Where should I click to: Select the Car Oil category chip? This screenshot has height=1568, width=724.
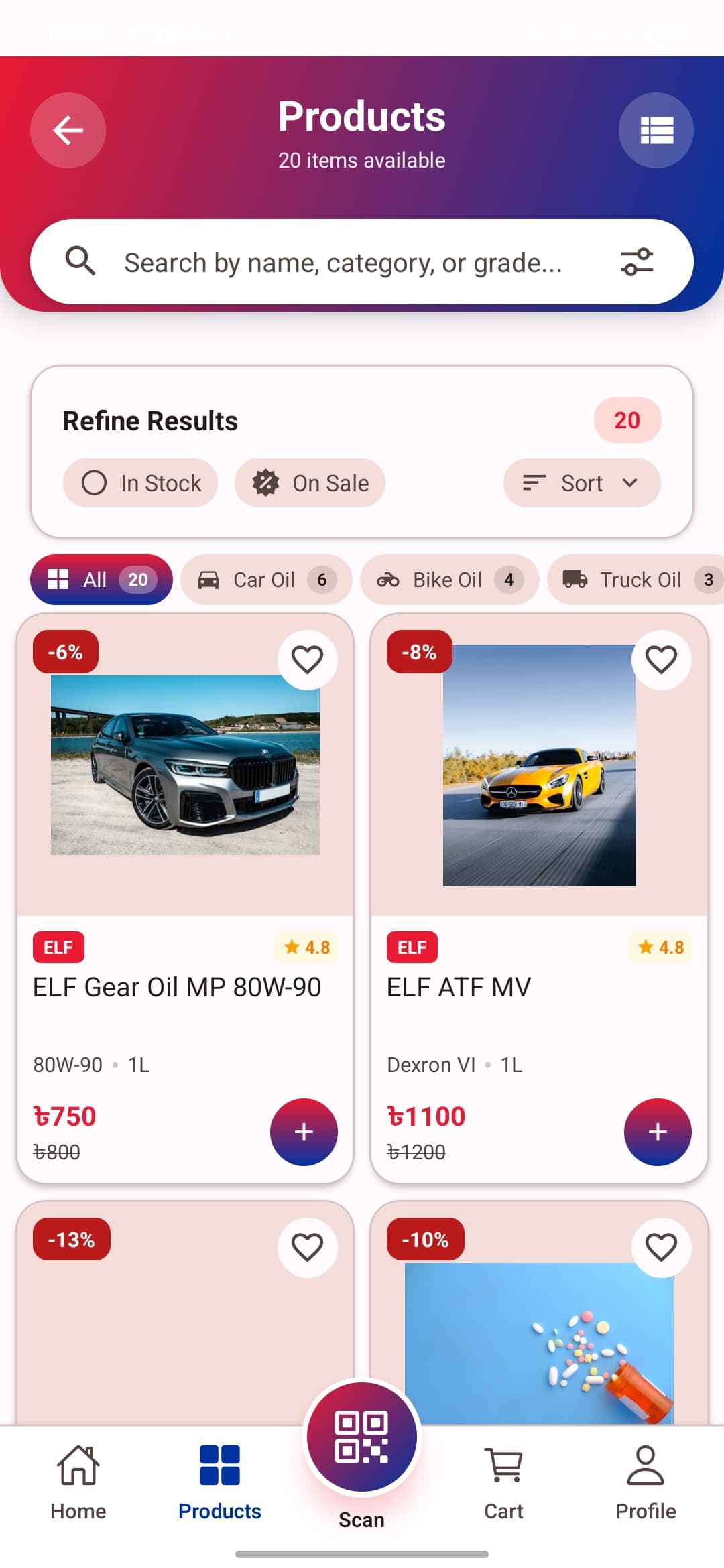[x=265, y=580]
